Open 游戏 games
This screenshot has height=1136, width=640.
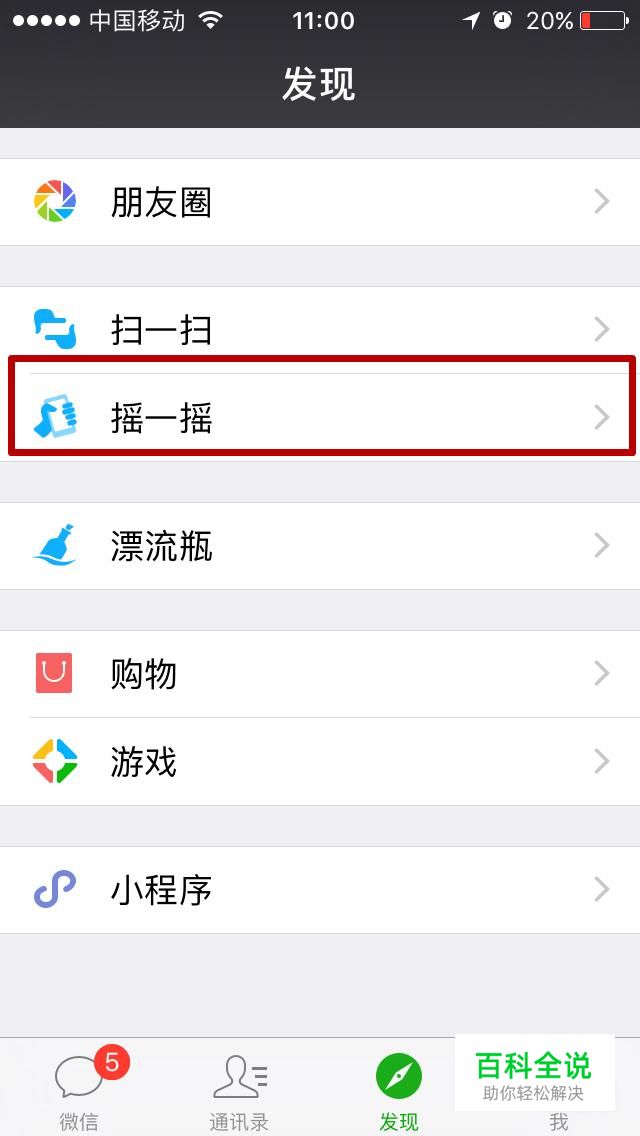pos(320,762)
